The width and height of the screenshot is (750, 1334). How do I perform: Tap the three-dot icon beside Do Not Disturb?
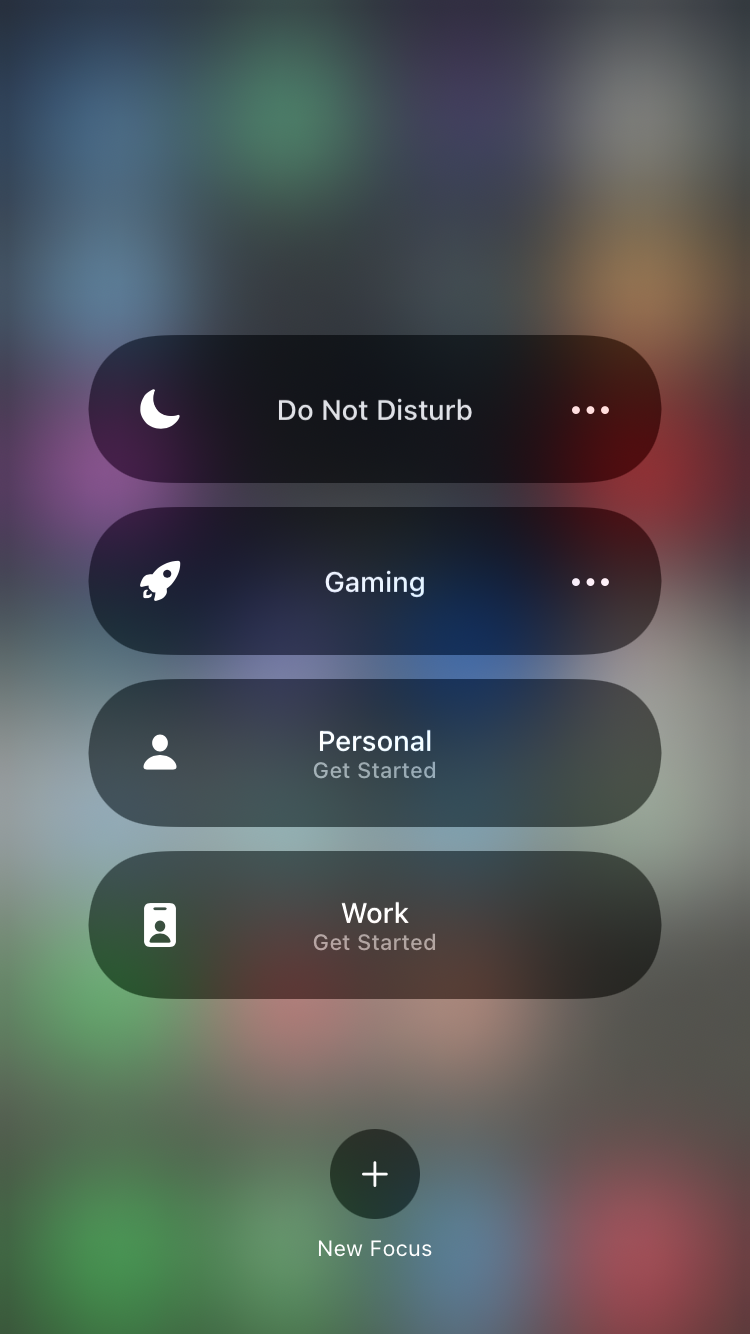(589, 409)
